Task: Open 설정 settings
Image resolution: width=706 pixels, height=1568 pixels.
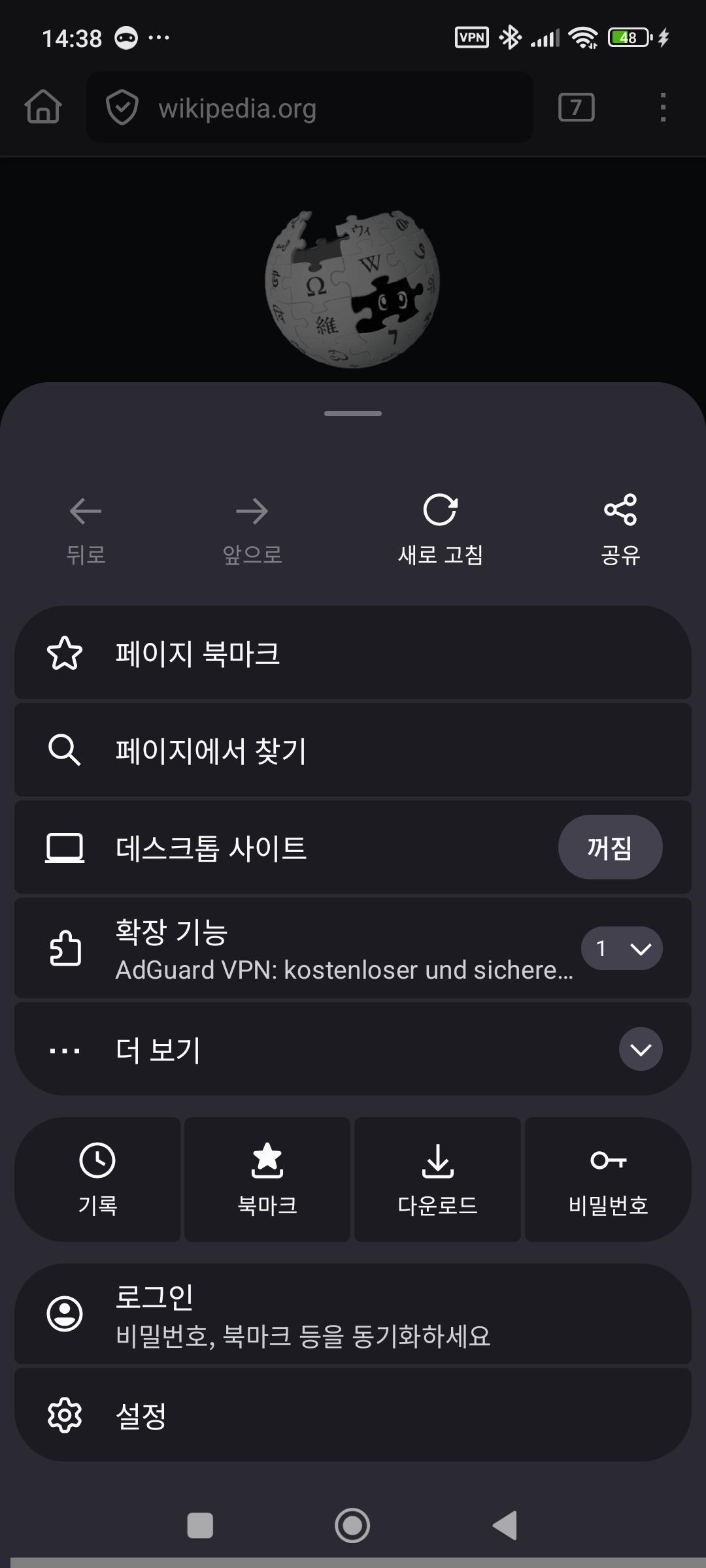Action: point(353,1415)
